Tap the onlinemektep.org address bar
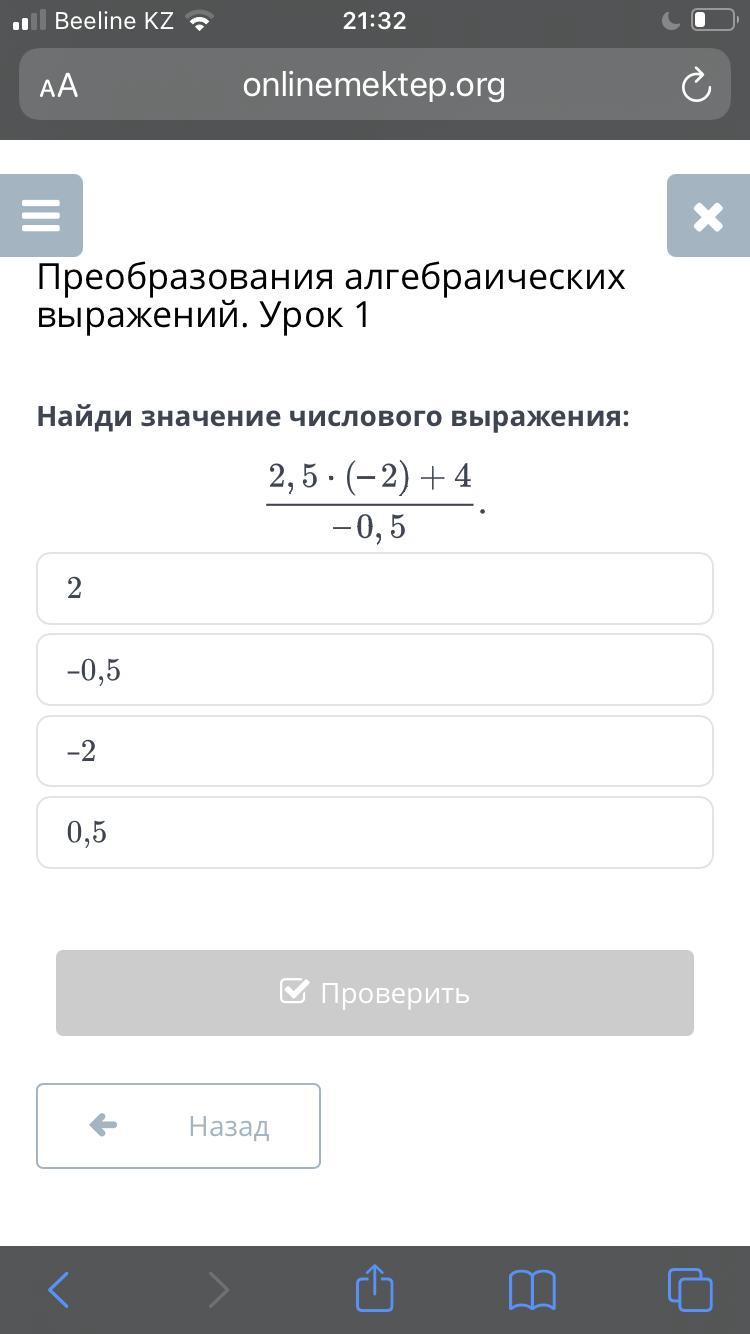The width and height of the screenshot is (750, 1334). (x=375, y=85)
